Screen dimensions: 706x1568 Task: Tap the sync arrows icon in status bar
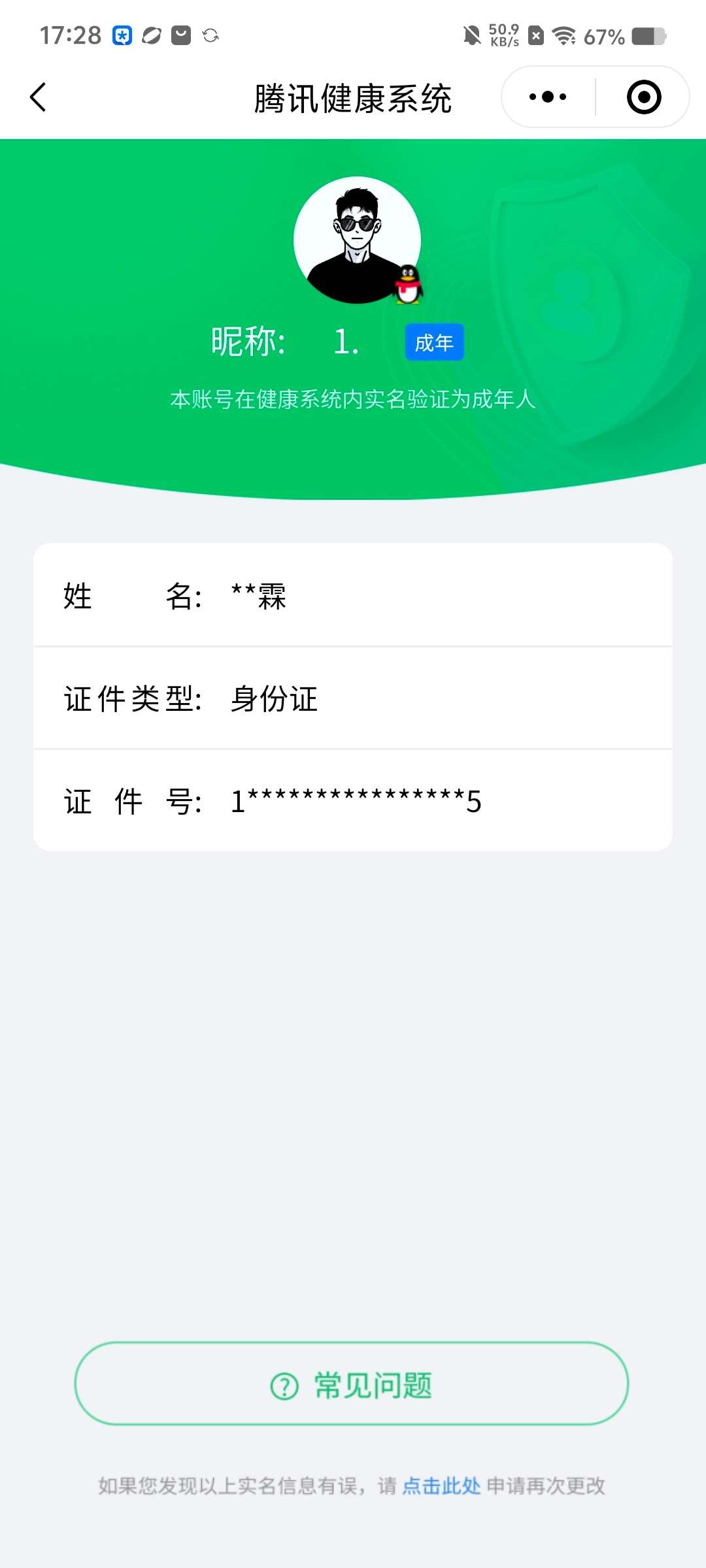click(x=212, y=36)
